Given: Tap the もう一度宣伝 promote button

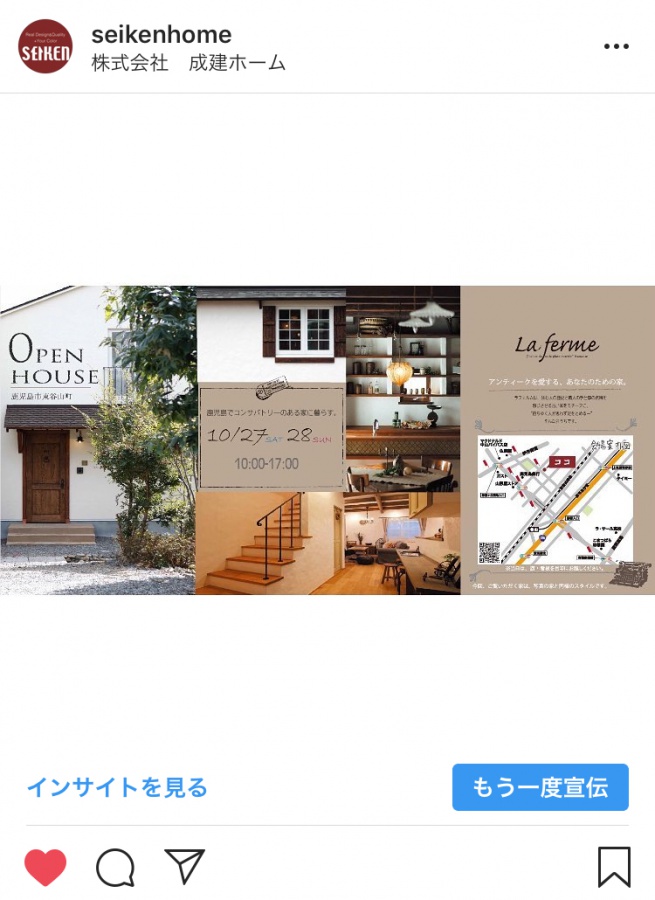Looking at the screenshot, I should (540, 787).
